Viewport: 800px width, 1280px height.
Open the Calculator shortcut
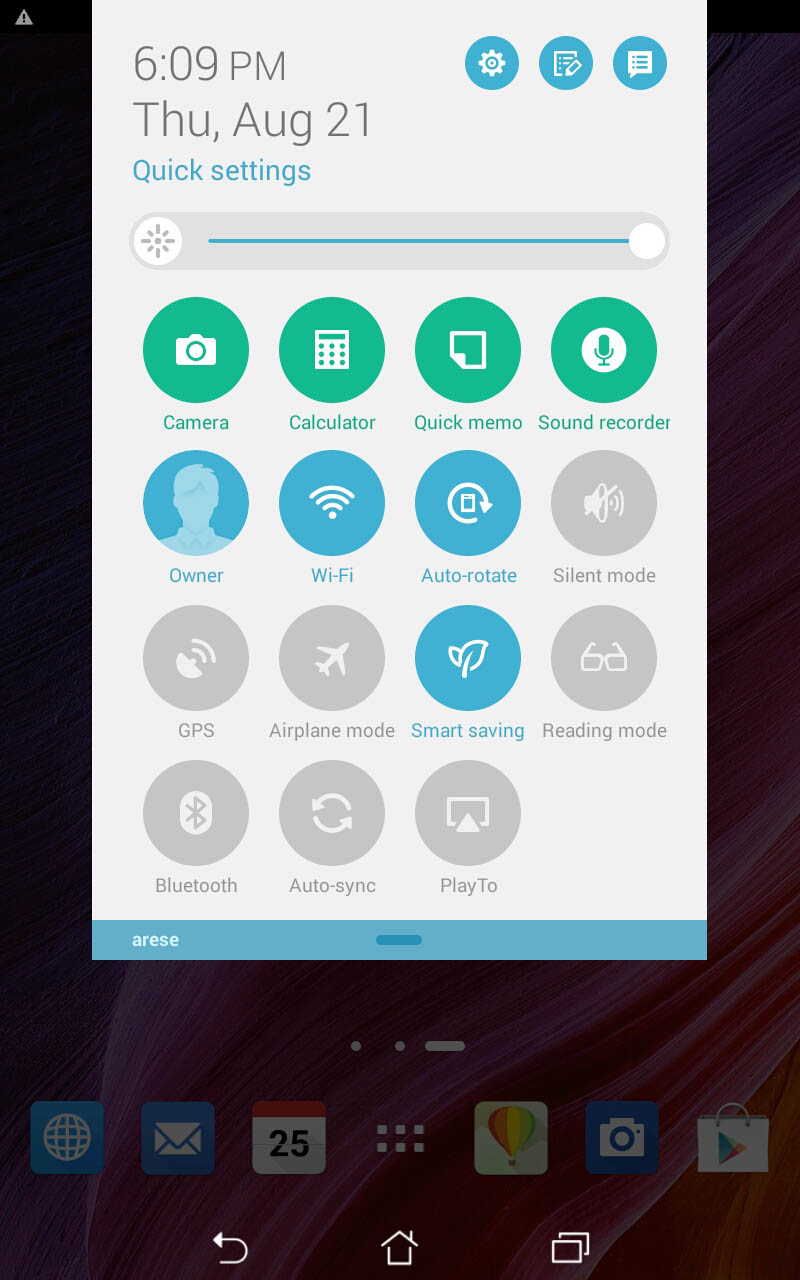(x=332, y=350)
